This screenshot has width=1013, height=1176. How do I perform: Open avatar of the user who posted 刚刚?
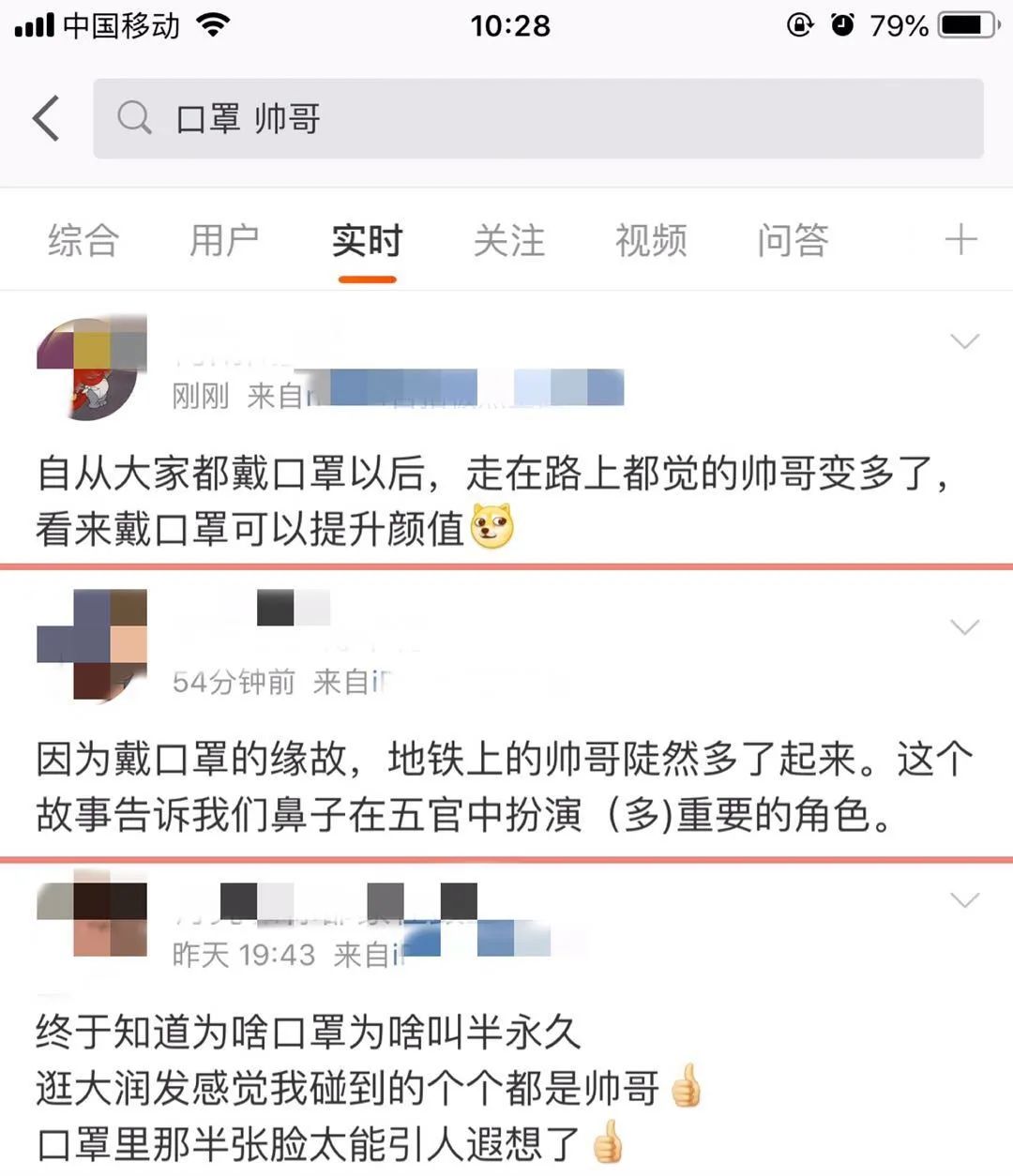point(92,368)
